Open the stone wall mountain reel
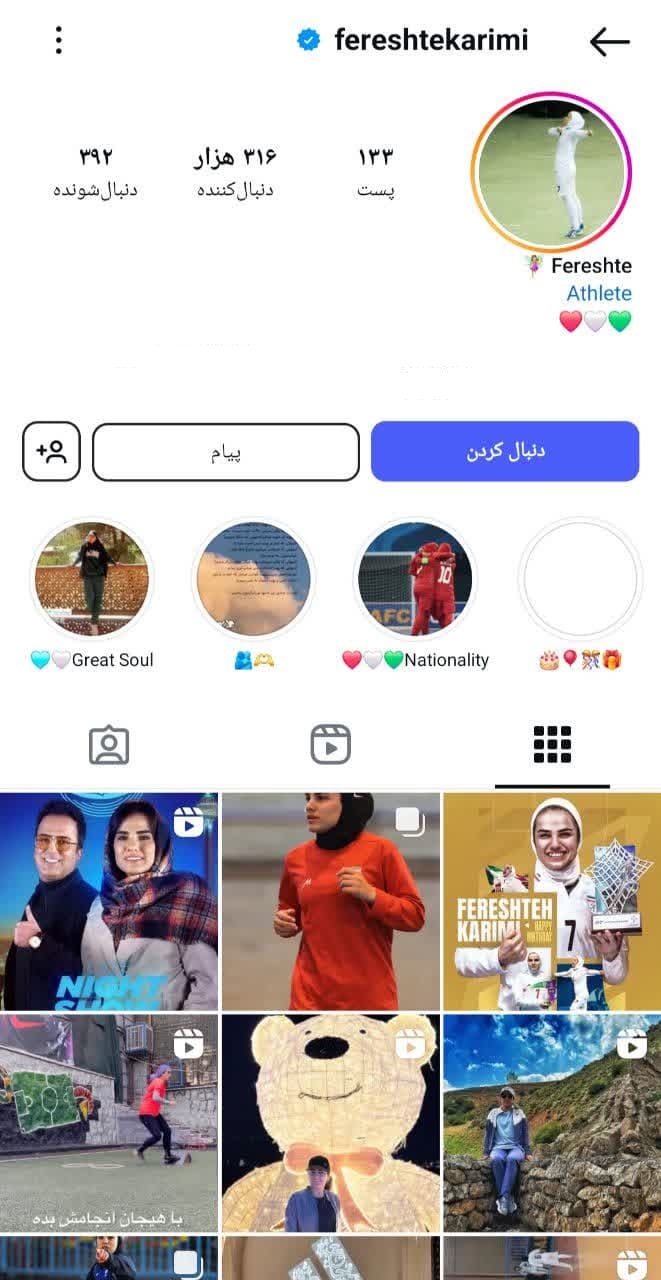 [x=552, y=1122]
